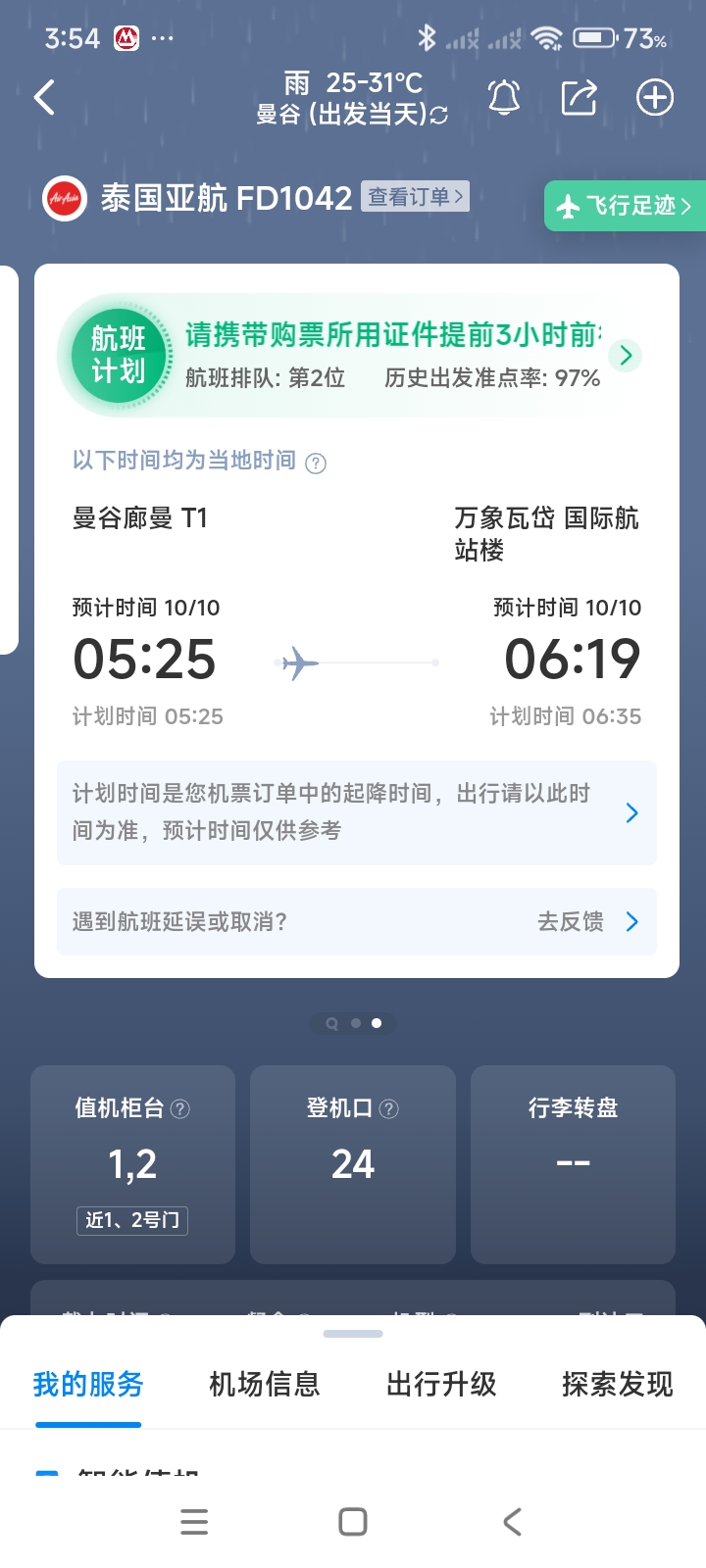Screen dimensions: 706x1568
Task: Open the flight reminder bell
Action: tap(504, 97)
